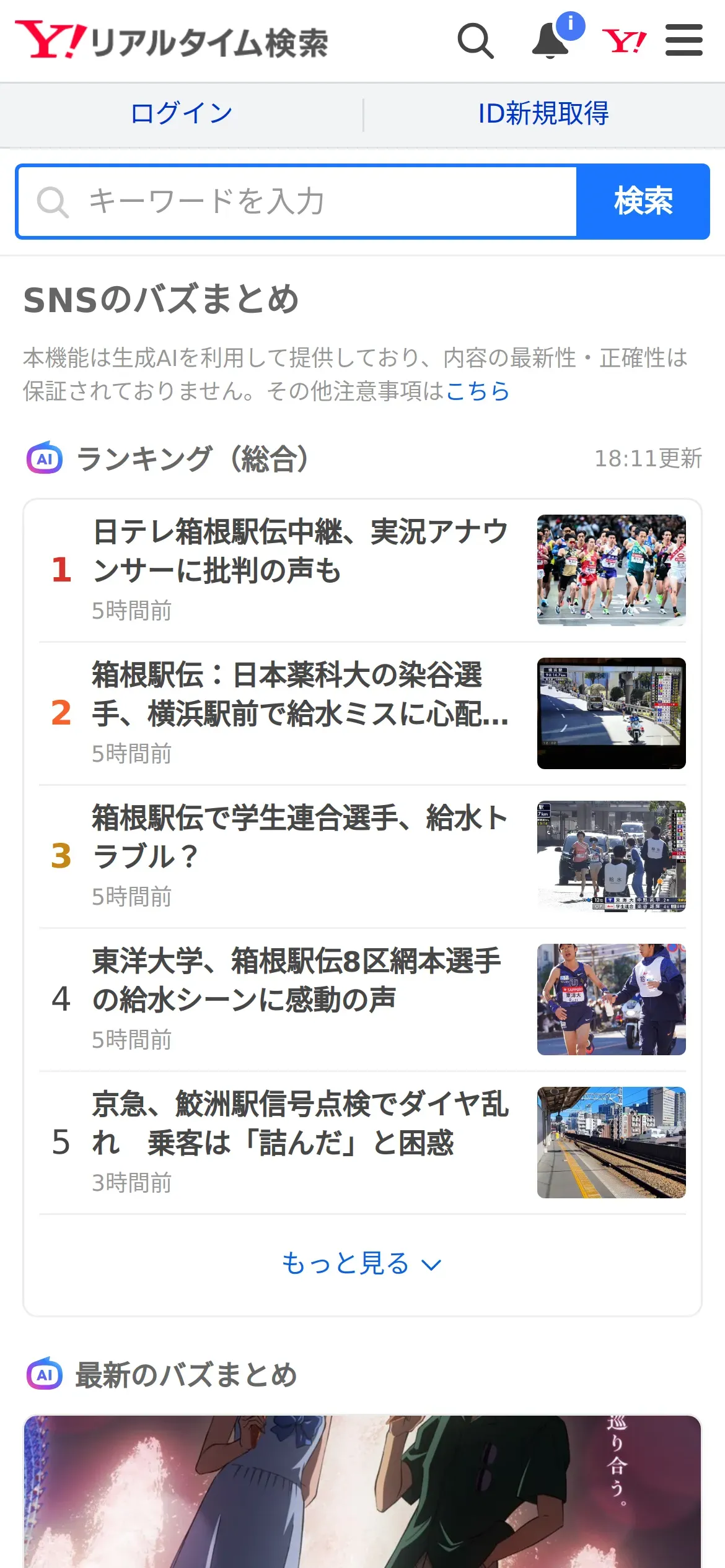725x1568 pixels.
Task: Open the notifications bell
Action: point(551,41)
